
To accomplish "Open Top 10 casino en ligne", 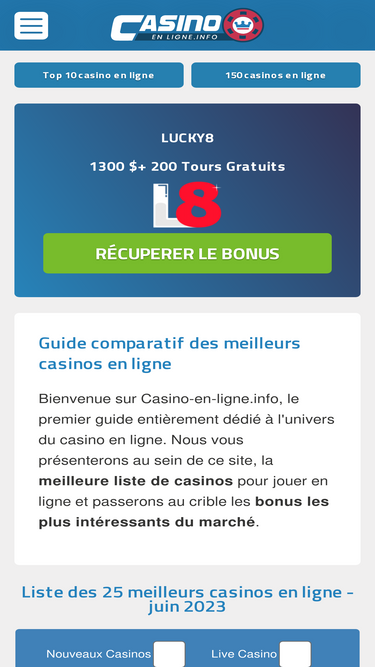I will (99, 75).
